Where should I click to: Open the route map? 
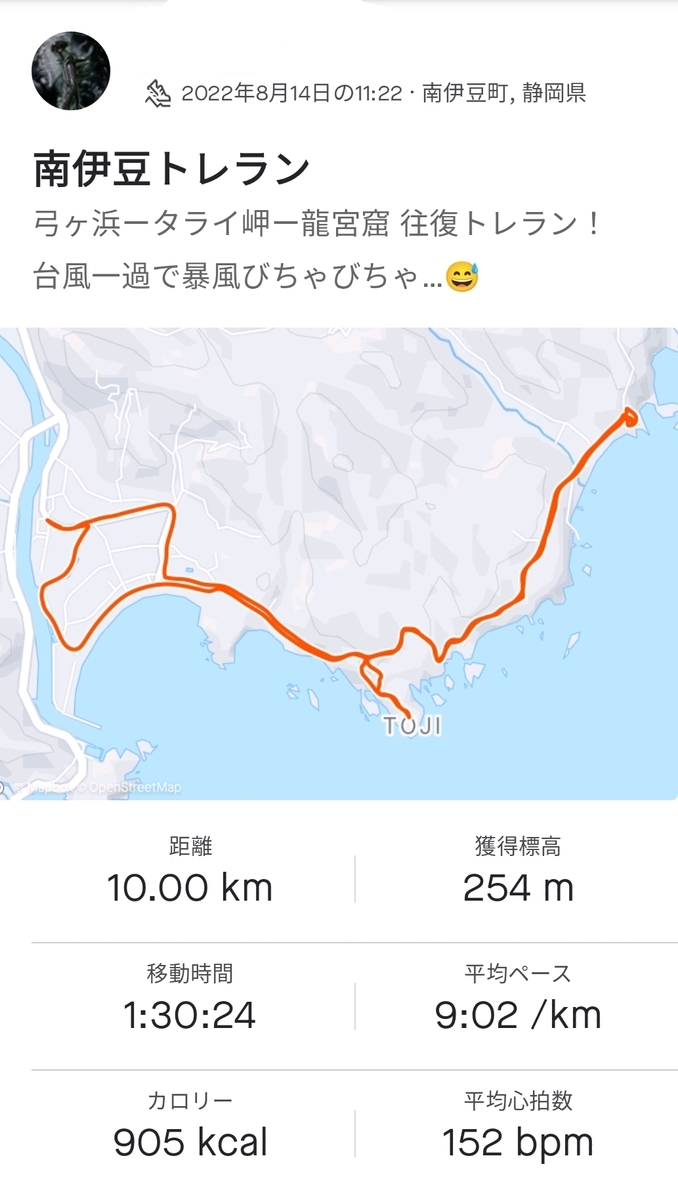click(339, 564)
